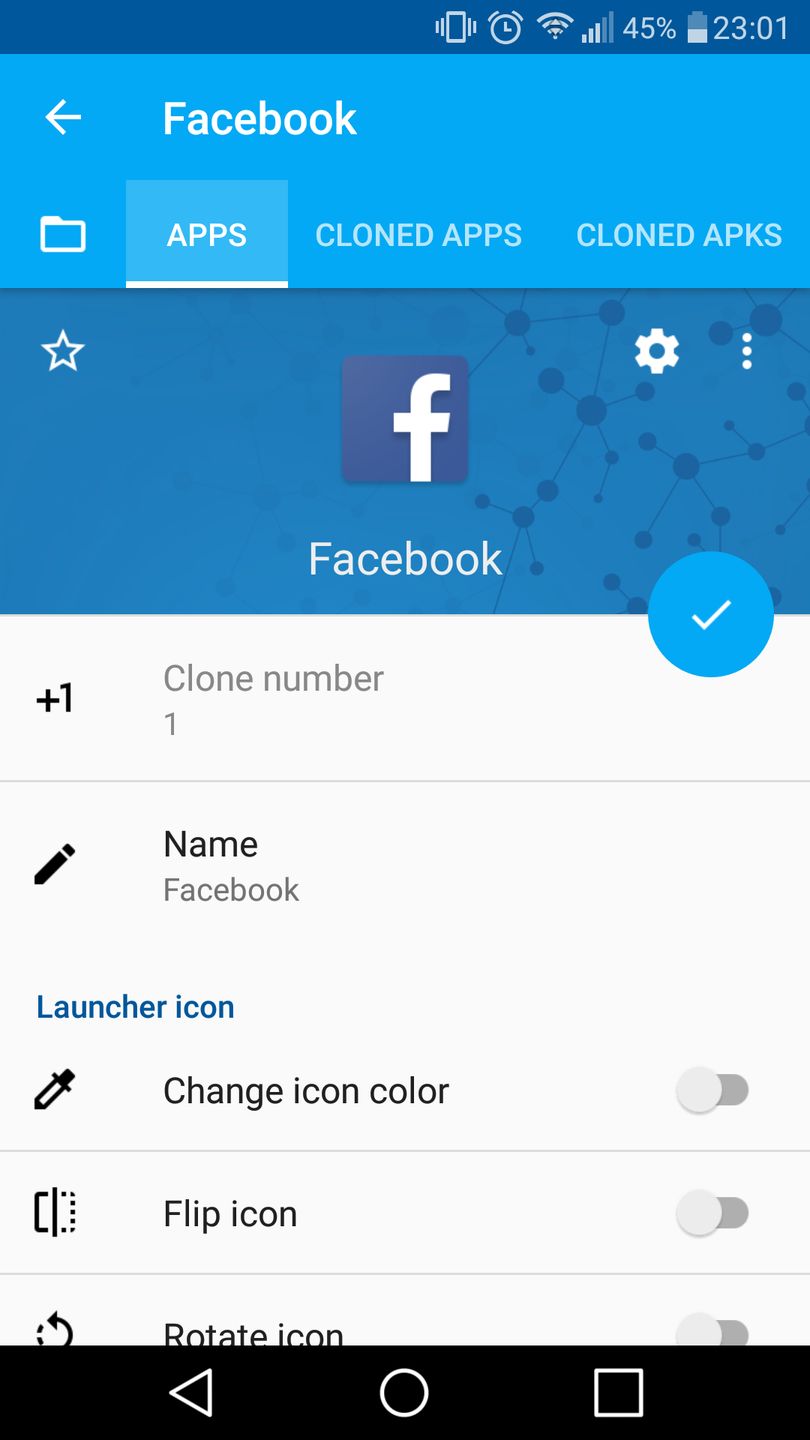This screenshot has width=810, height=1440.
Task: Open the three-dot overflow menu
Action: pos(746,352)
